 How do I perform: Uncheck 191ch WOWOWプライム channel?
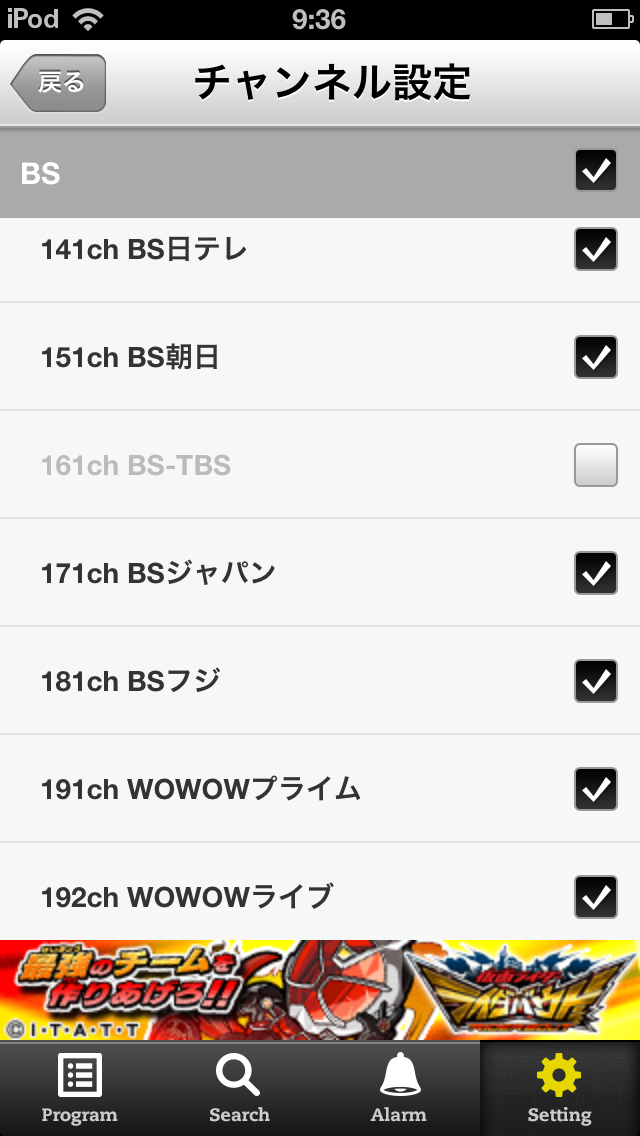pyautogui.click(x=596, y=789)
